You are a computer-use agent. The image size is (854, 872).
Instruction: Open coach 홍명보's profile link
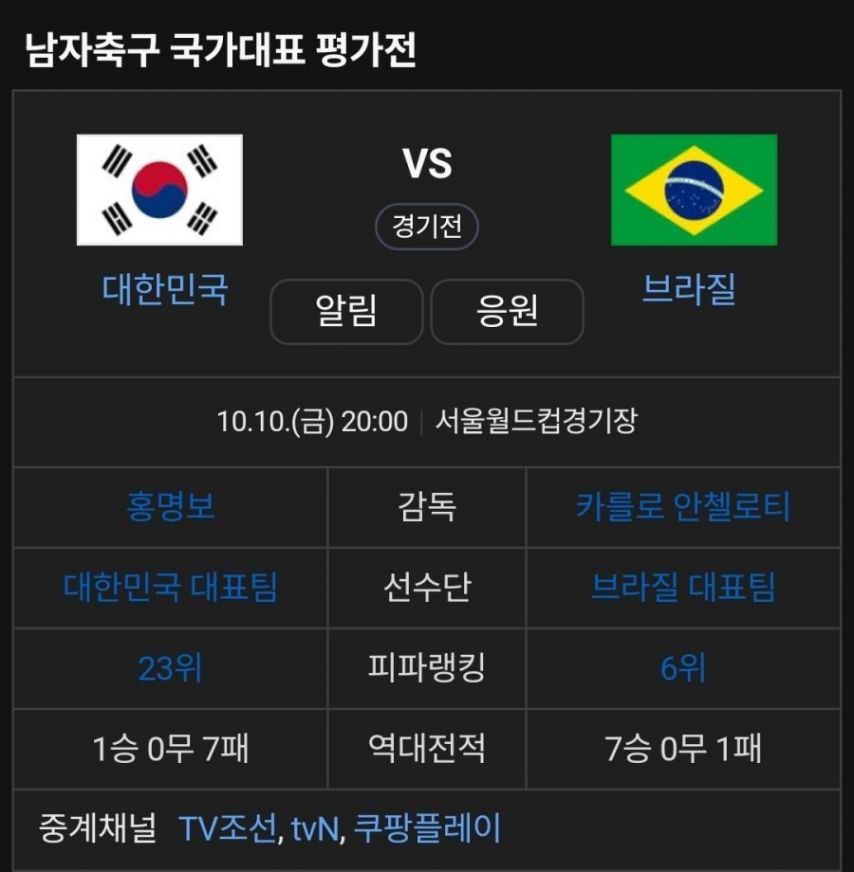171,507
